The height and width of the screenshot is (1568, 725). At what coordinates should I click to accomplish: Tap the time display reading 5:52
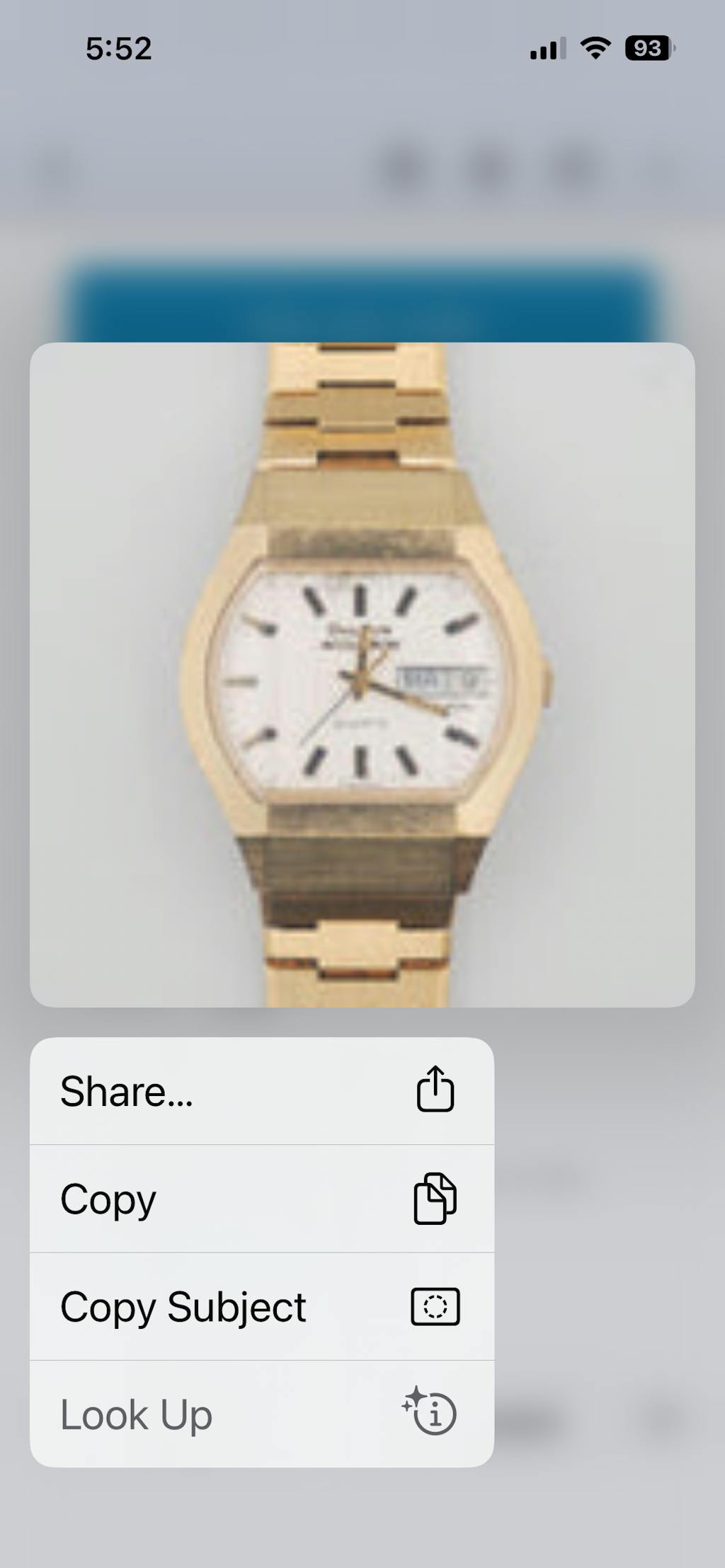[x=119, y=47]
